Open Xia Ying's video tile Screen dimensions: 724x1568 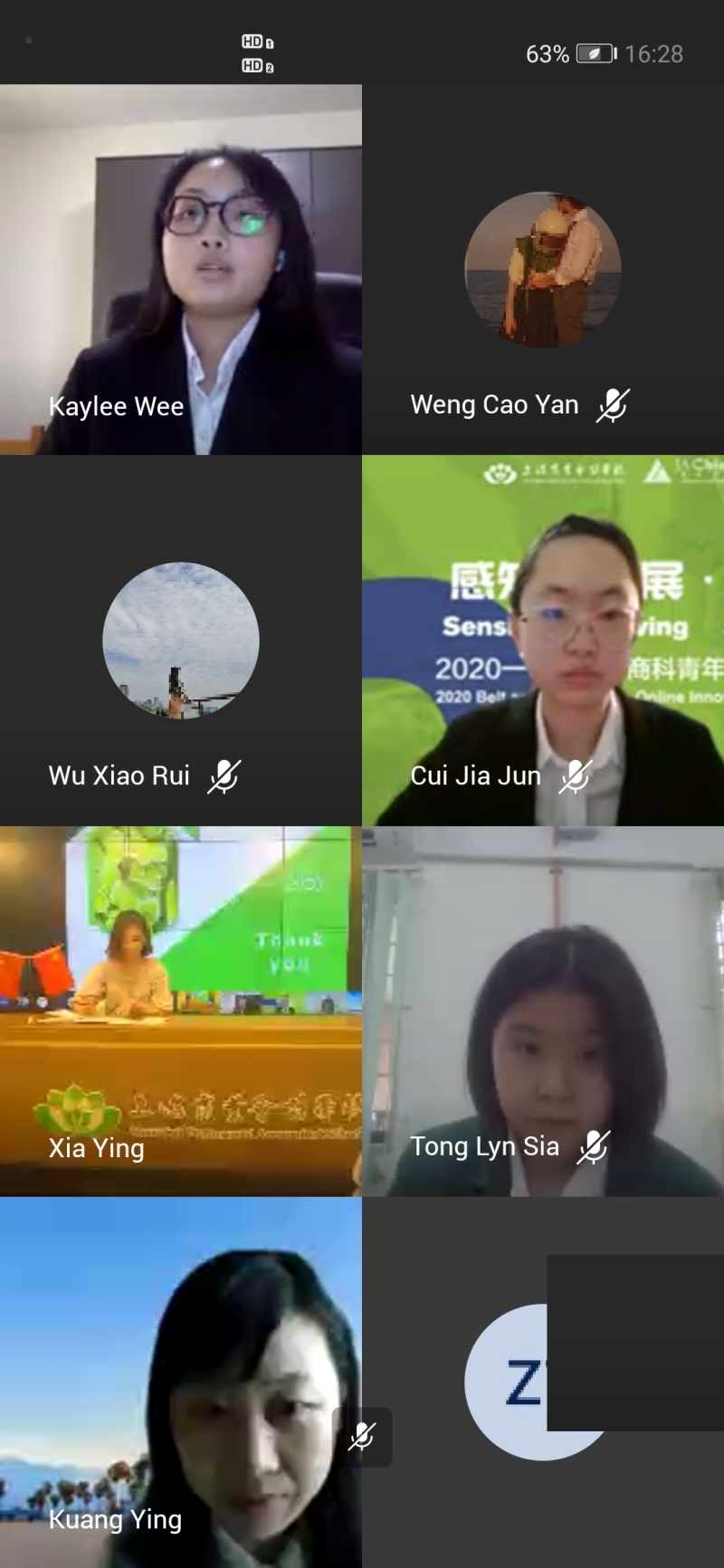coord(181,1012)
